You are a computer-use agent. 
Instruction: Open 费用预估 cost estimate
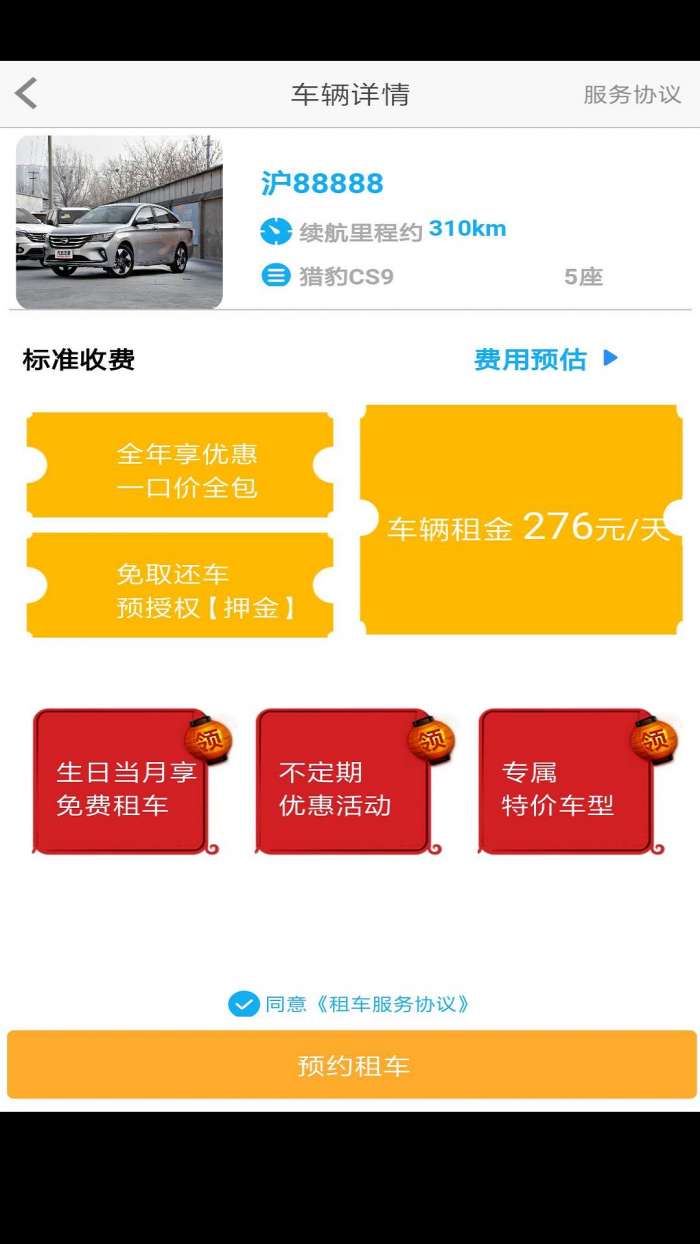[546, 360]
